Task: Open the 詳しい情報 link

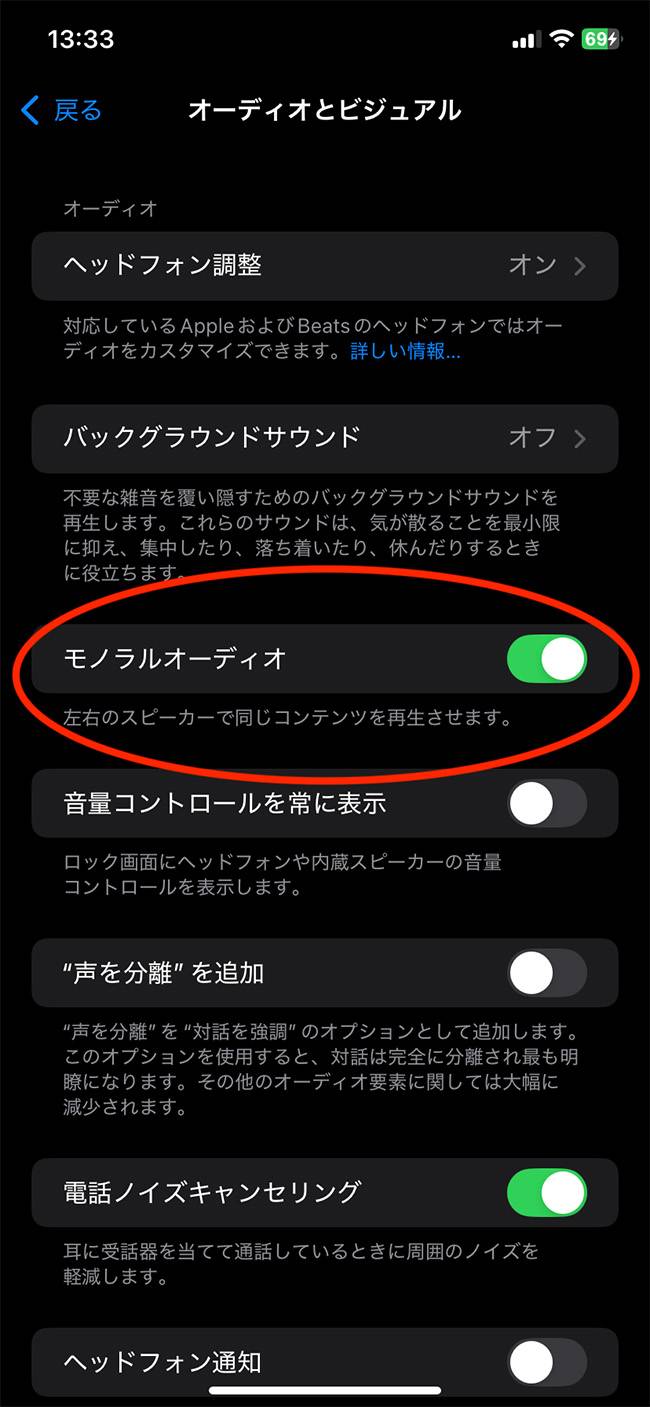Action: (405, 351)
